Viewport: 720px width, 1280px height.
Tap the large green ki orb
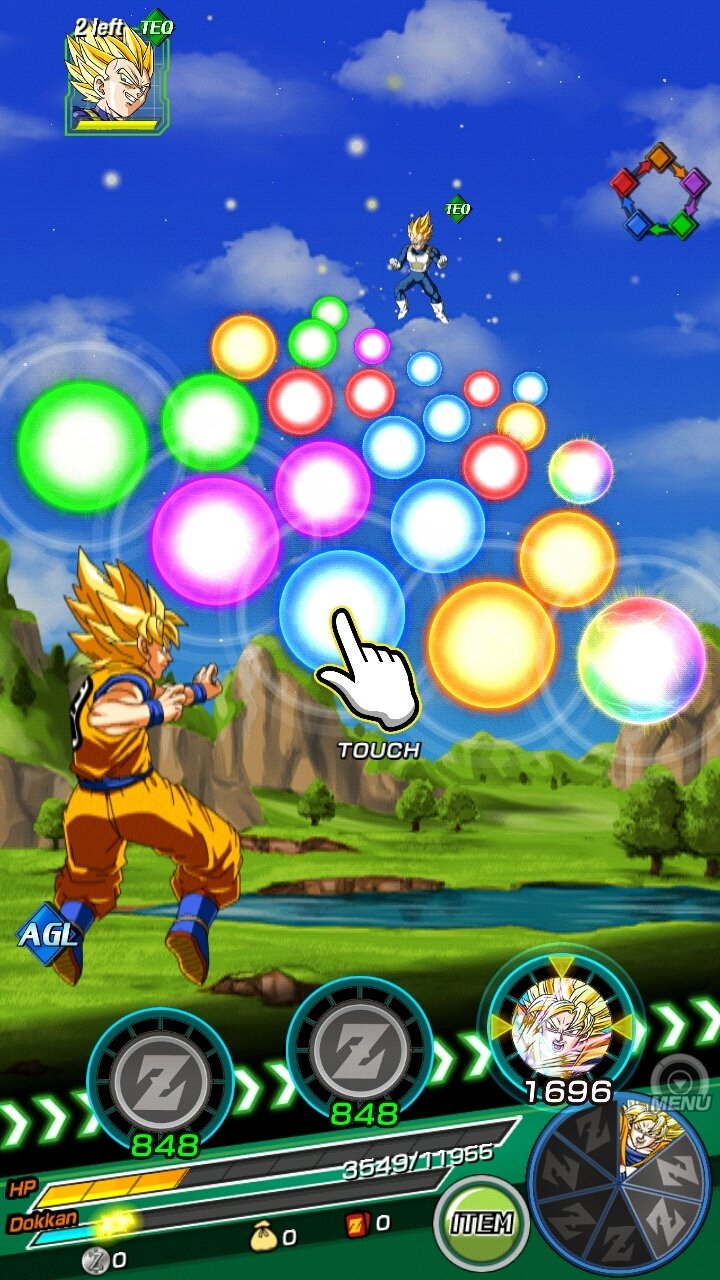[83, 446]
